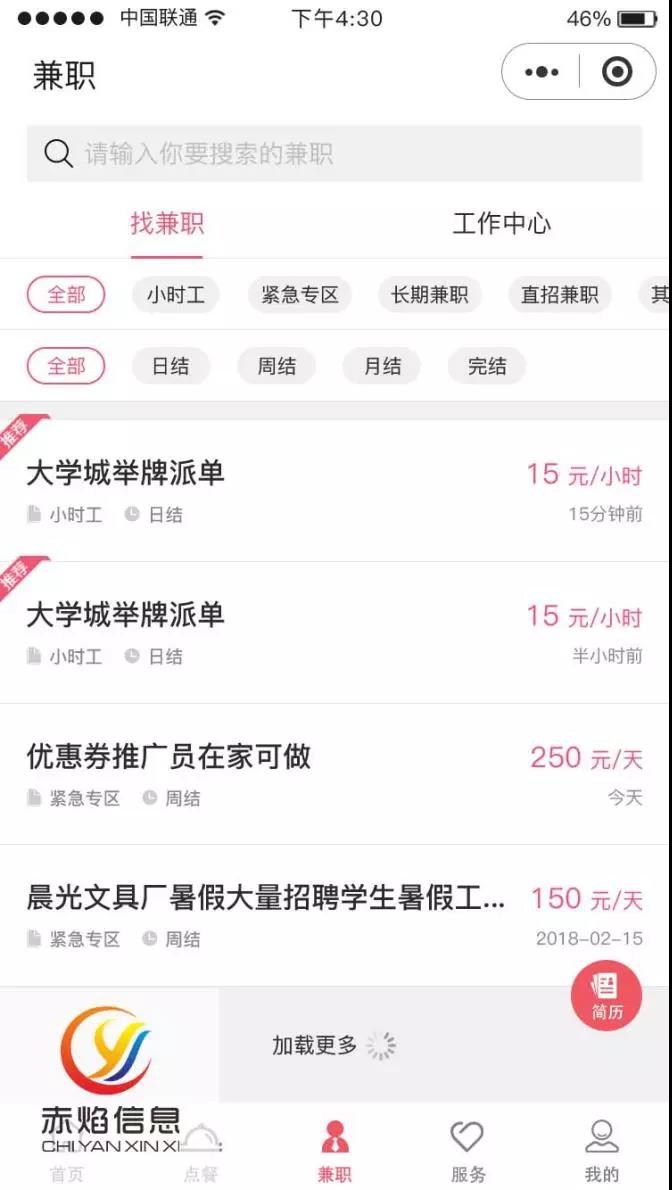Tap the search field for 兼职
Image resolution: width=672 pixels, height=1190 pixels.
tap(334, 154)
